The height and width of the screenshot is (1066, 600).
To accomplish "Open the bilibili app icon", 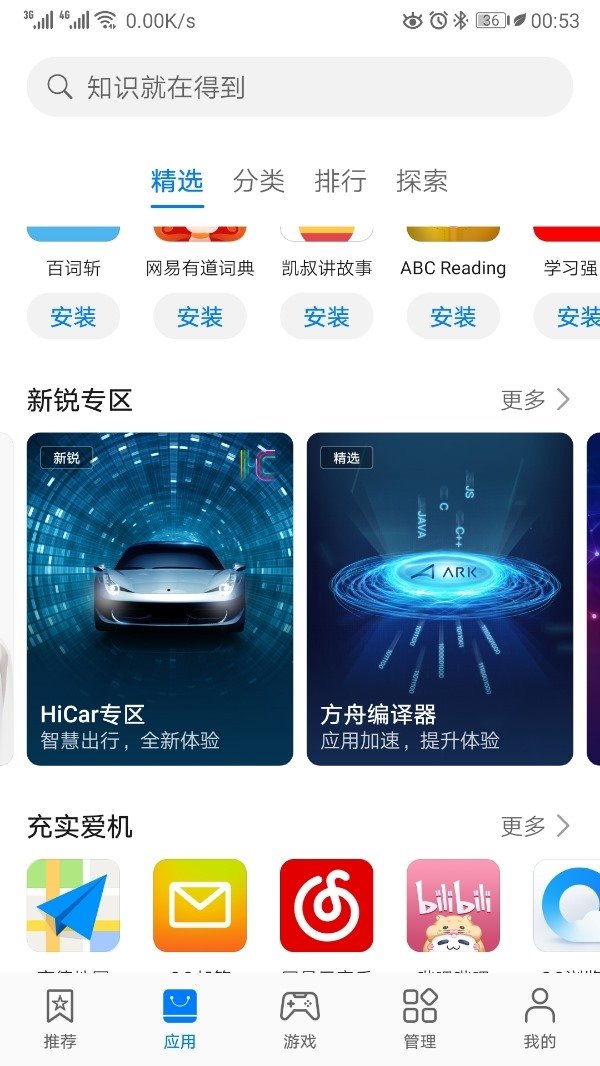I will [453, 905].
